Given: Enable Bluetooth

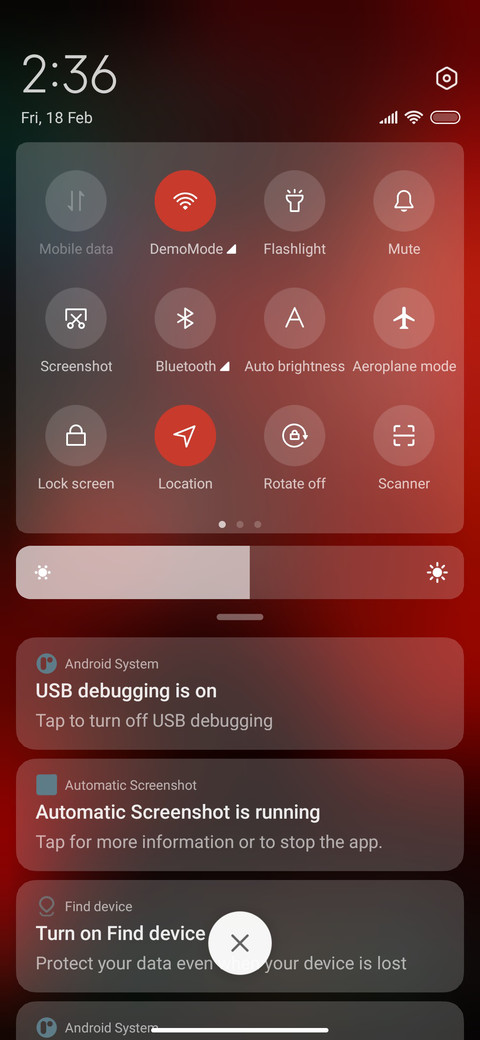Looking at the screenshot, I should coord(185,318).
